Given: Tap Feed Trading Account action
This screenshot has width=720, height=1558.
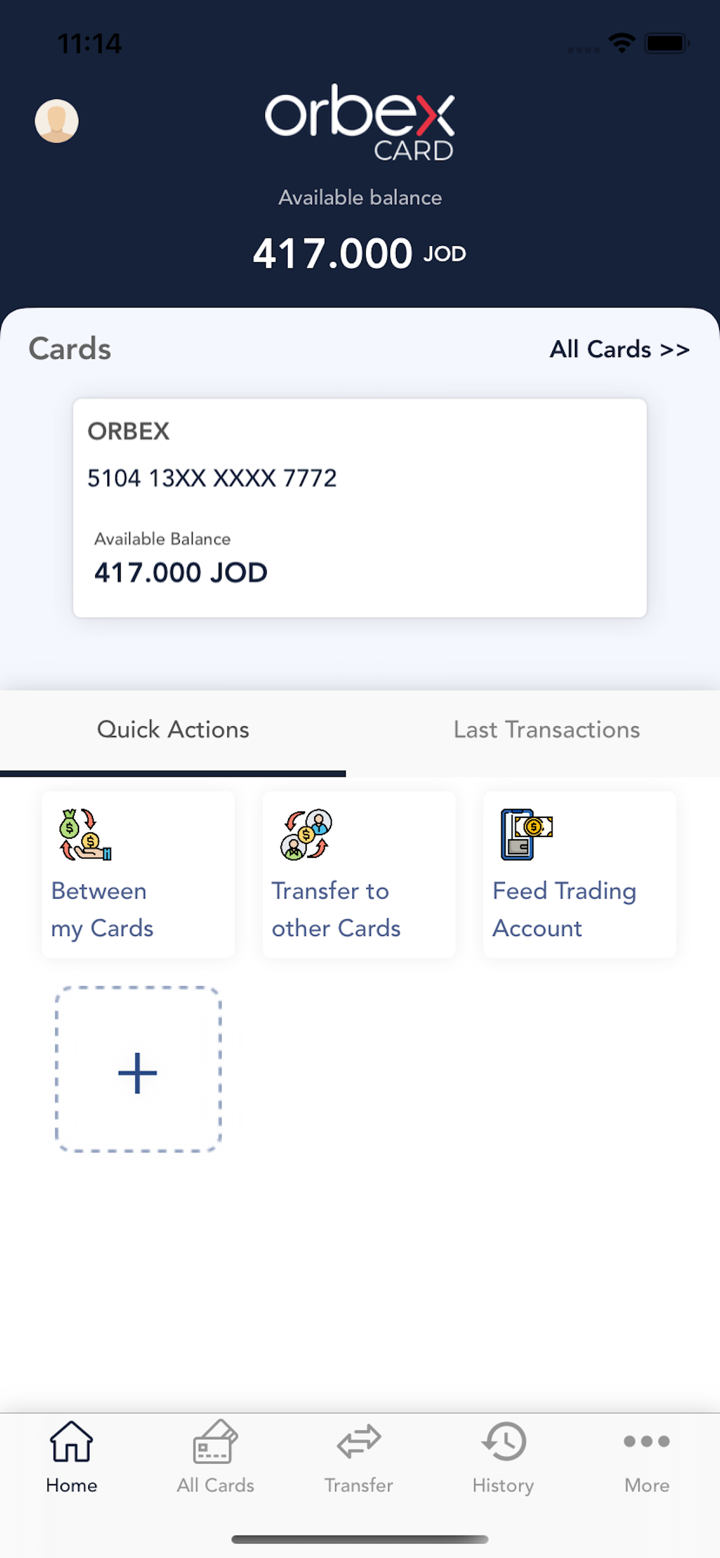Looking at the screenshot, I should 579,875.
